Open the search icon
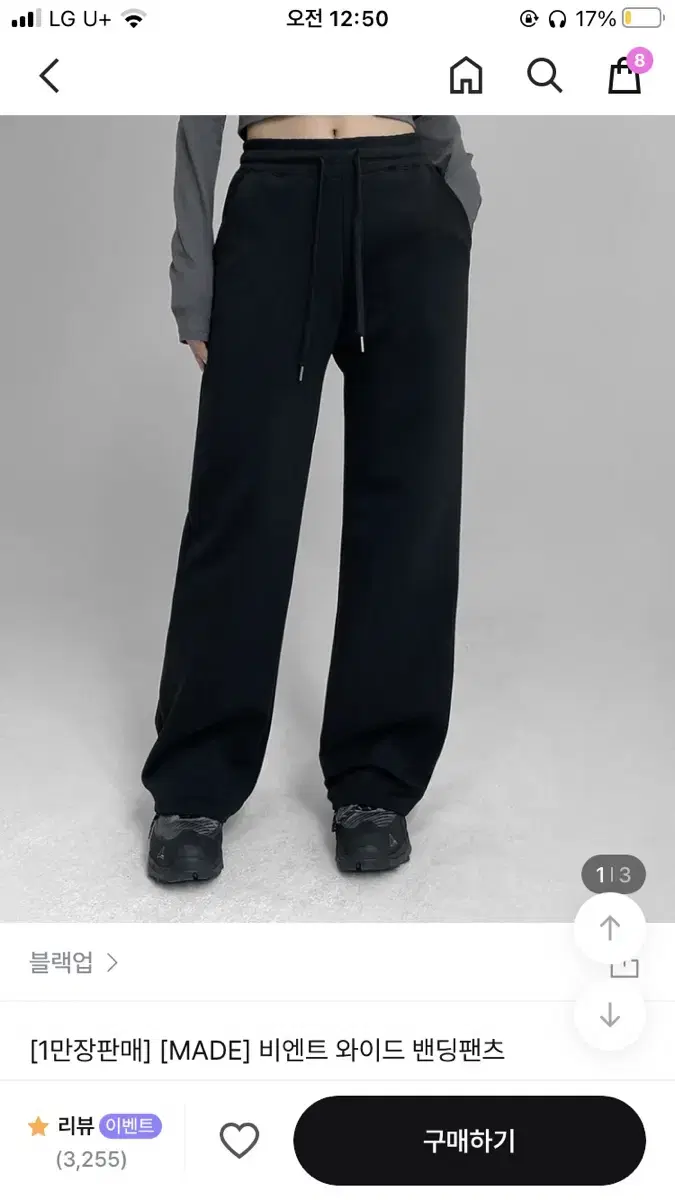Viewport: 675px width, 1200px height. (x=545, y=76)
